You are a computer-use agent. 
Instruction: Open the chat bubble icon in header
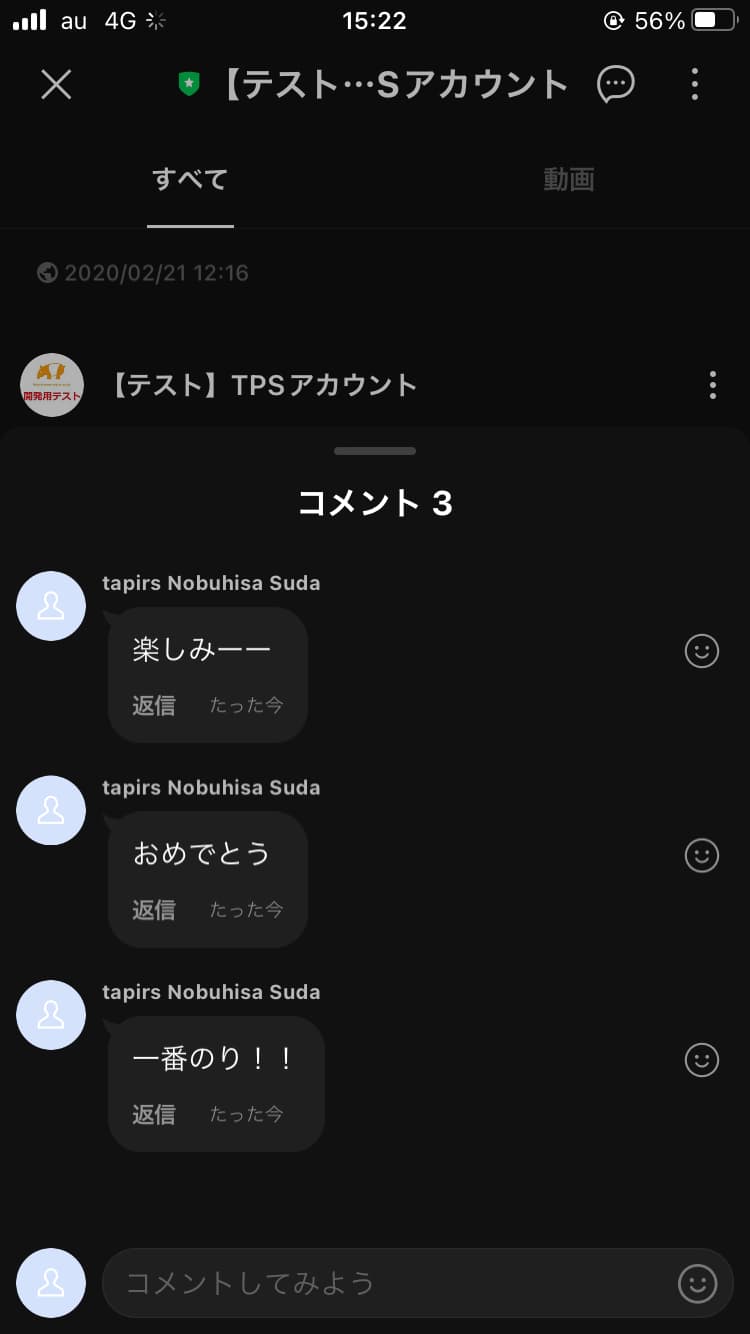tap(616, 85)
